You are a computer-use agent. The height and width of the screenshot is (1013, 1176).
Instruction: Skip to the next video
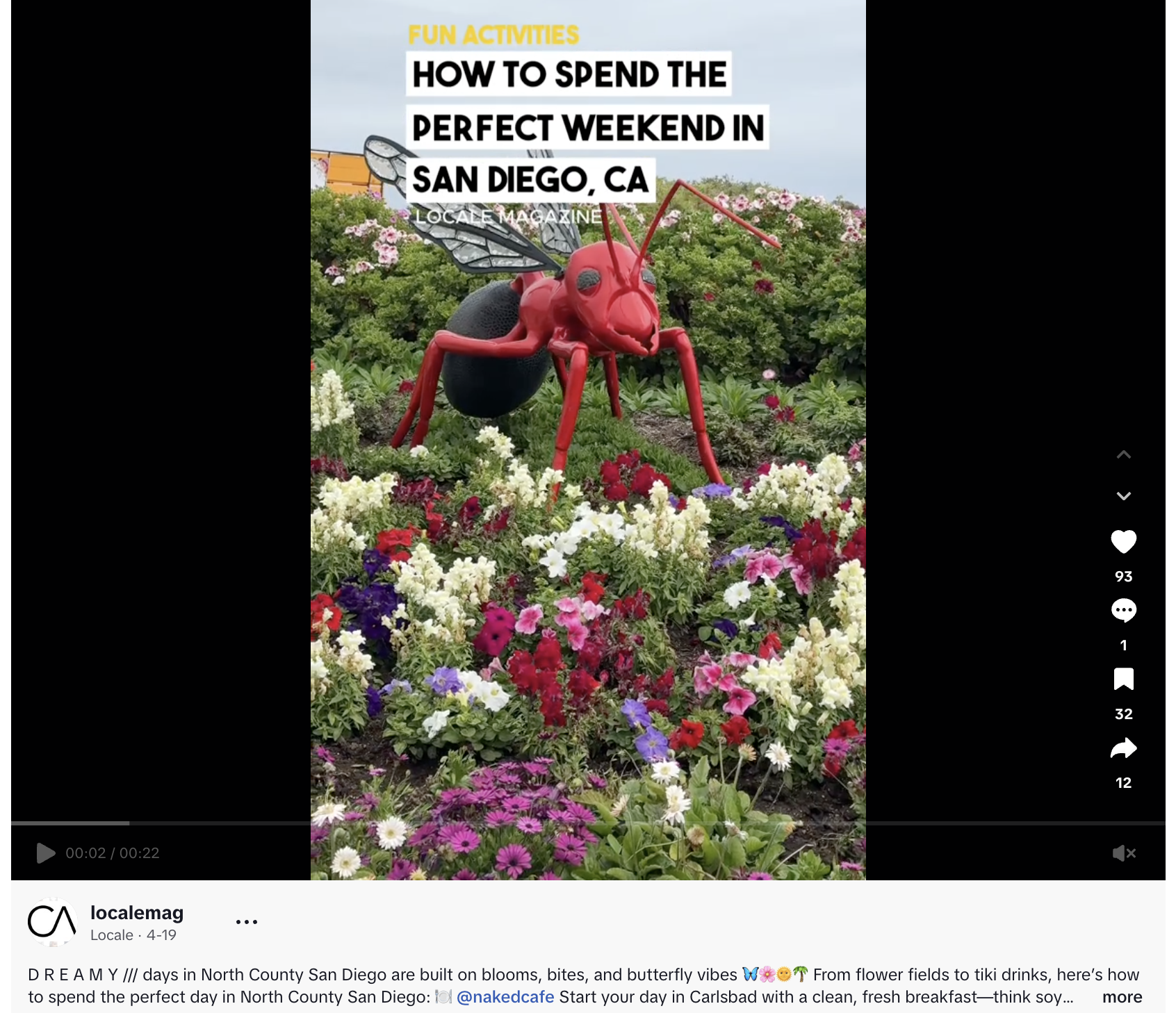[x=1123, y=496]
